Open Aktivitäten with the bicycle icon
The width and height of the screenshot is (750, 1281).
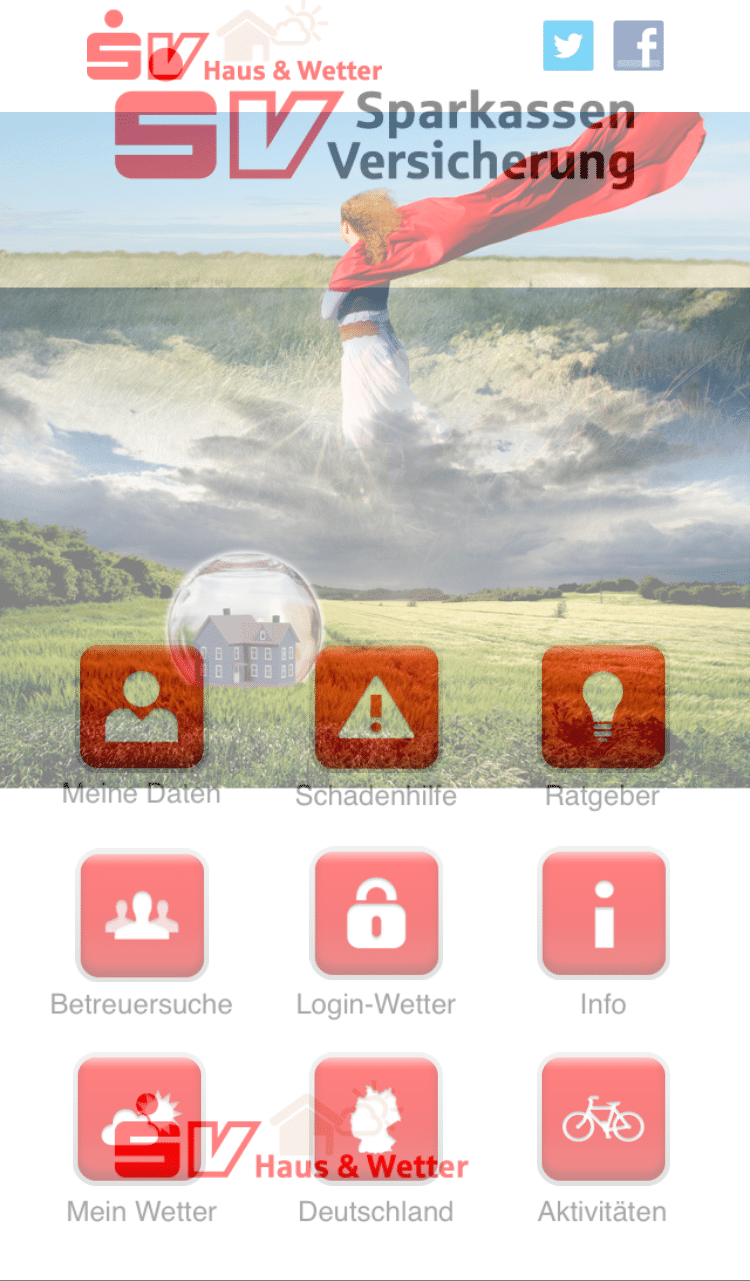click(x=603, y=1120)
